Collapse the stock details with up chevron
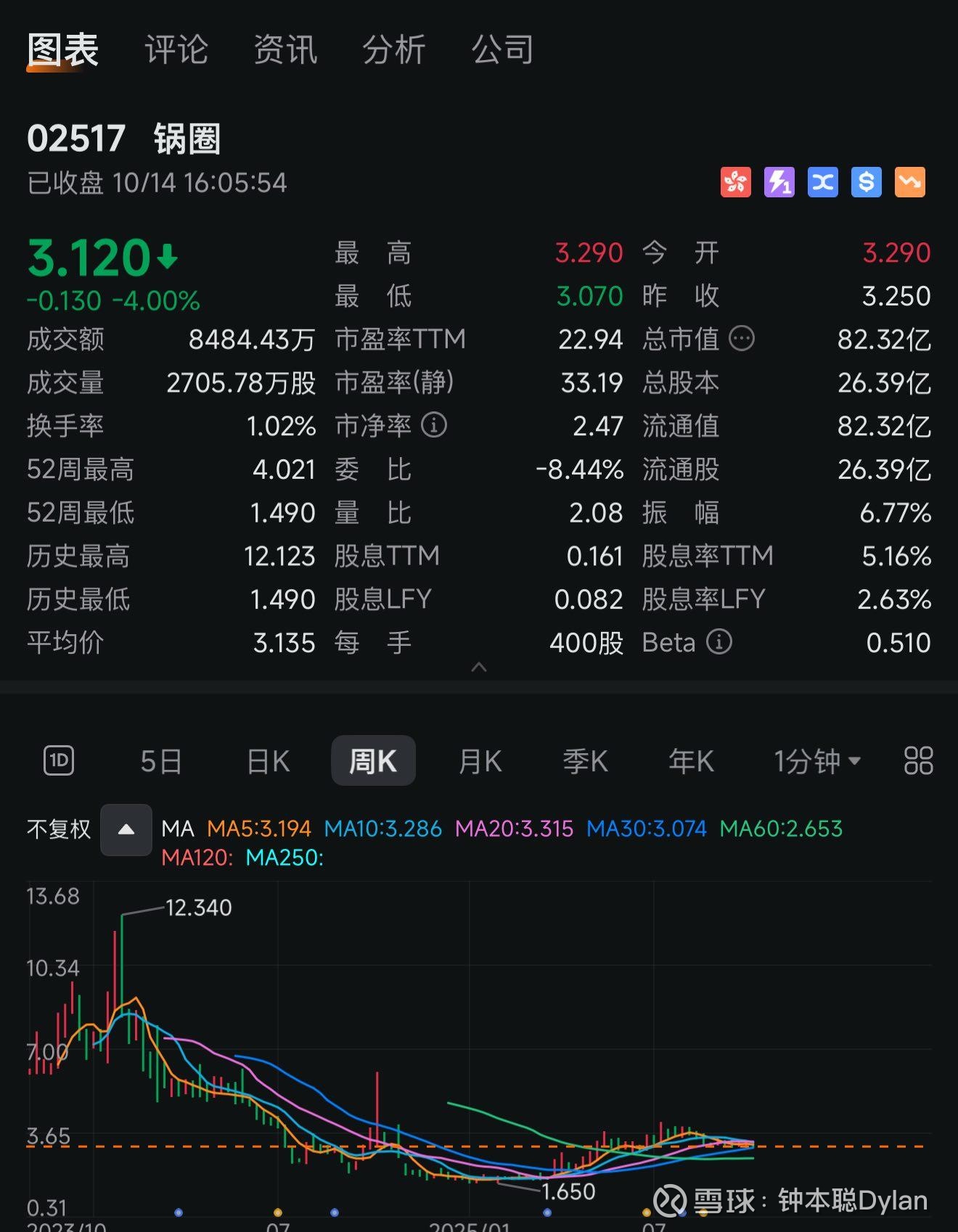Viewport: 958px width, 1232px height. pyautogui.click(x=479, y=667)
